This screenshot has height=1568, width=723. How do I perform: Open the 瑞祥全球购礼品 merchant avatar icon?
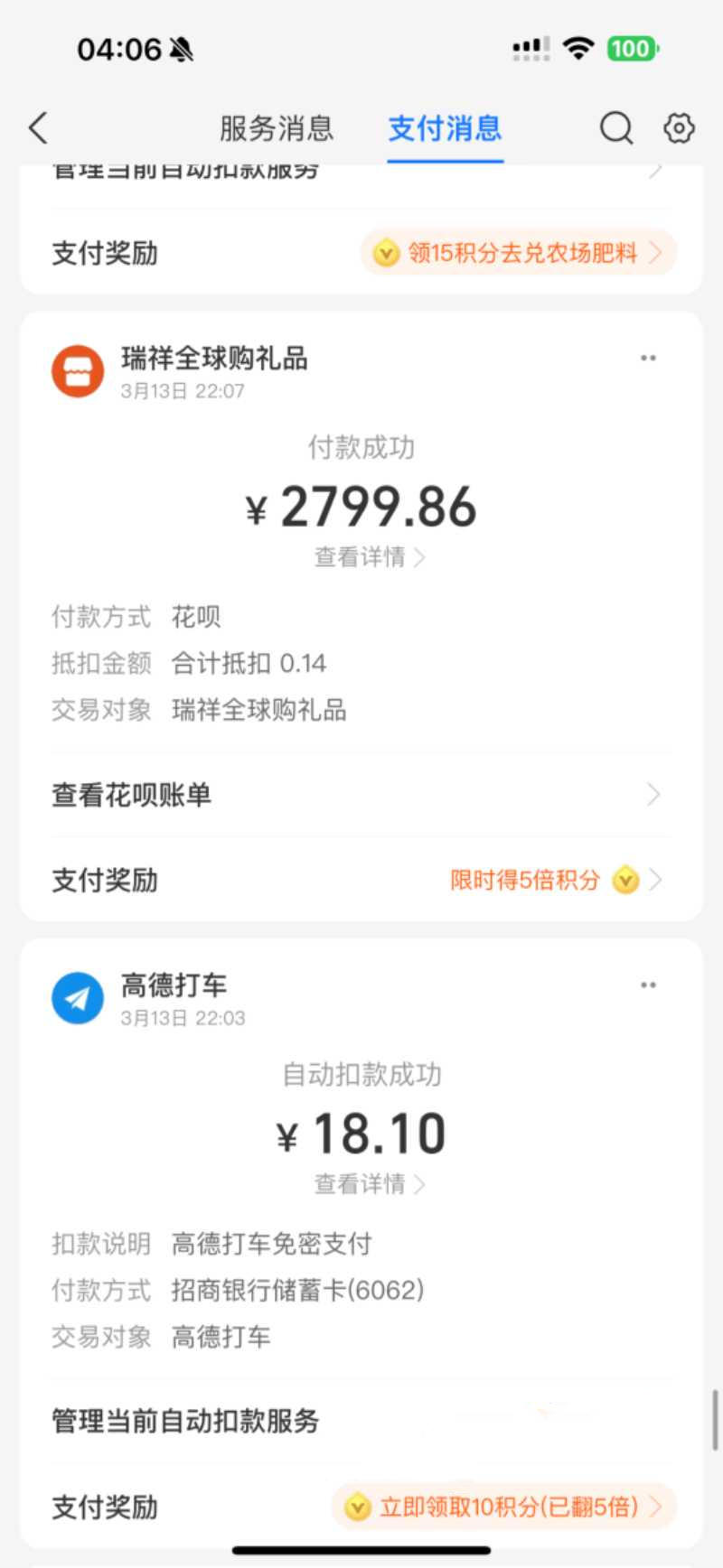click(x=77, y=370)
